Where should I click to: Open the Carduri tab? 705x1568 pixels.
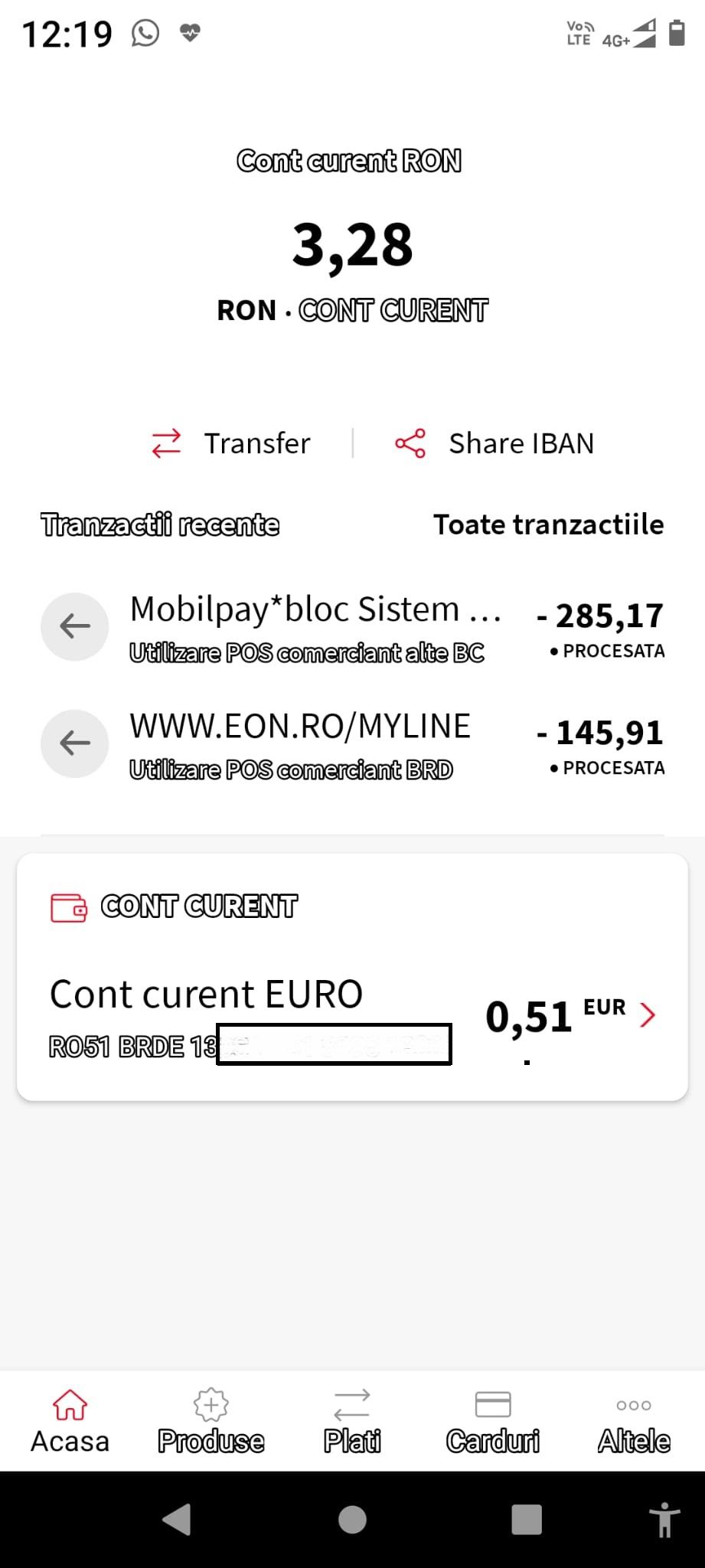493,1421
